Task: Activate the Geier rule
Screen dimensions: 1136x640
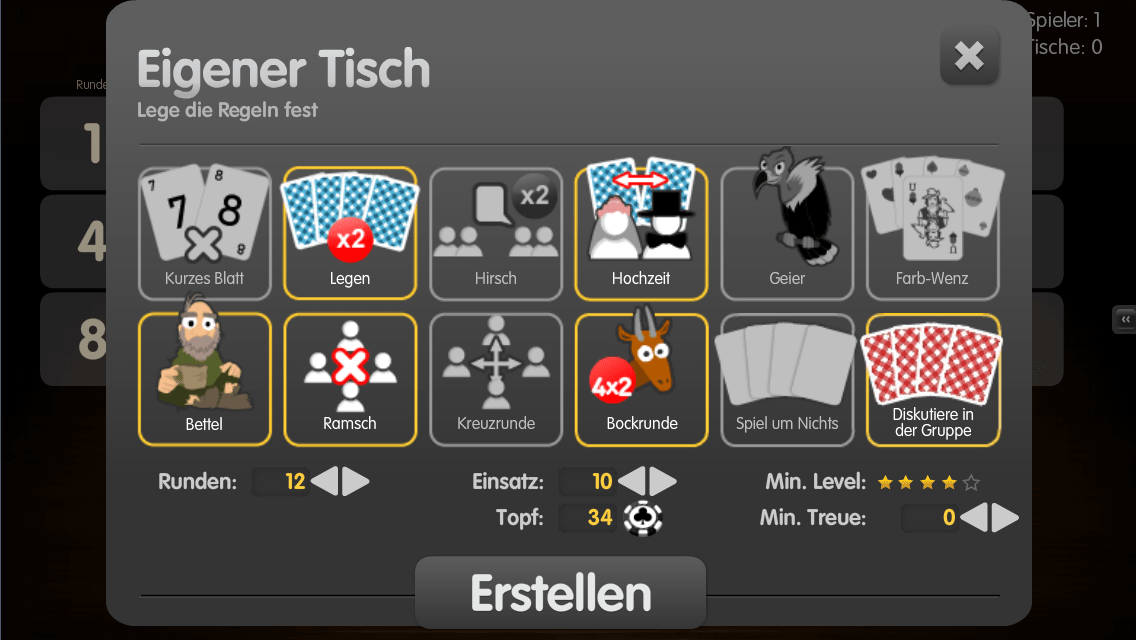Action: [787, 234]
